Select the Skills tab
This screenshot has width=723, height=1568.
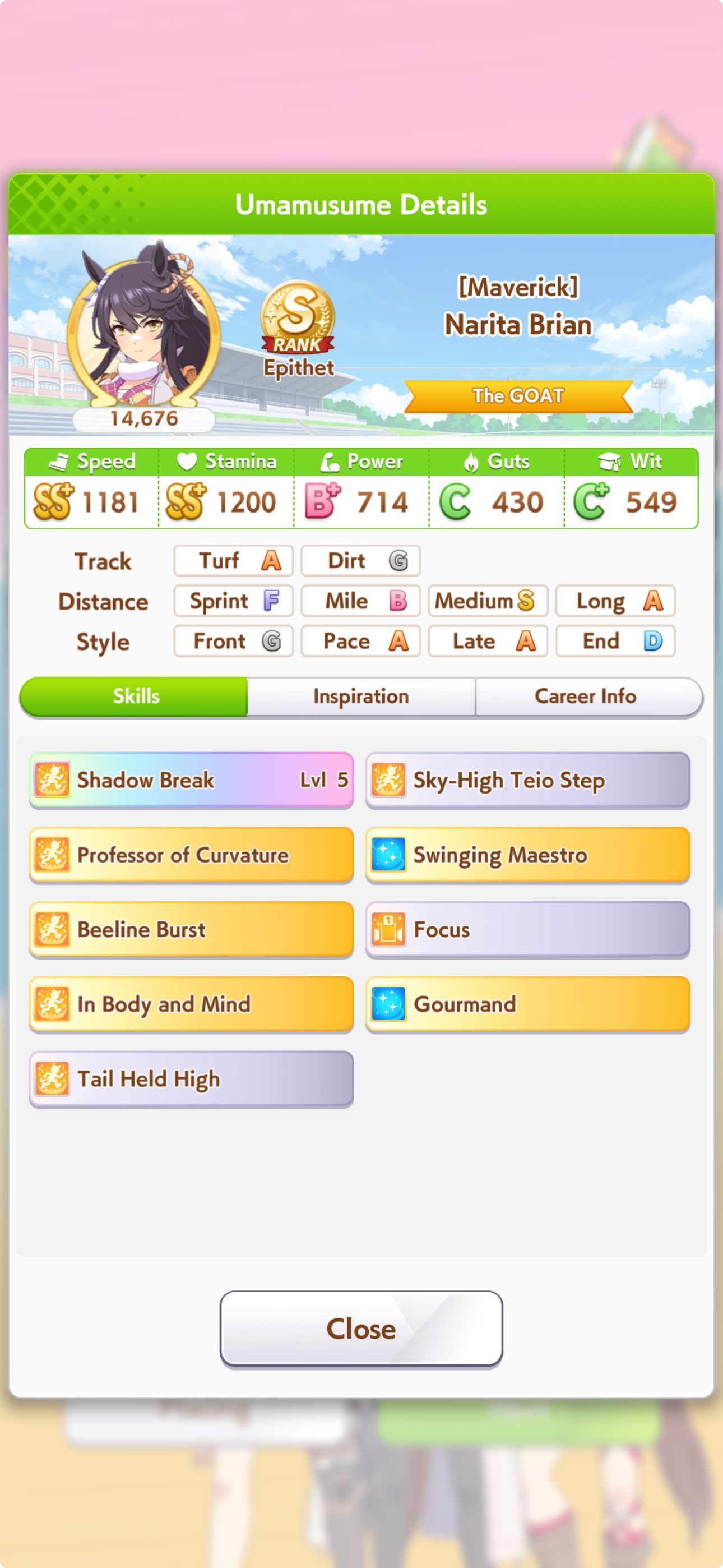[134, 696]
